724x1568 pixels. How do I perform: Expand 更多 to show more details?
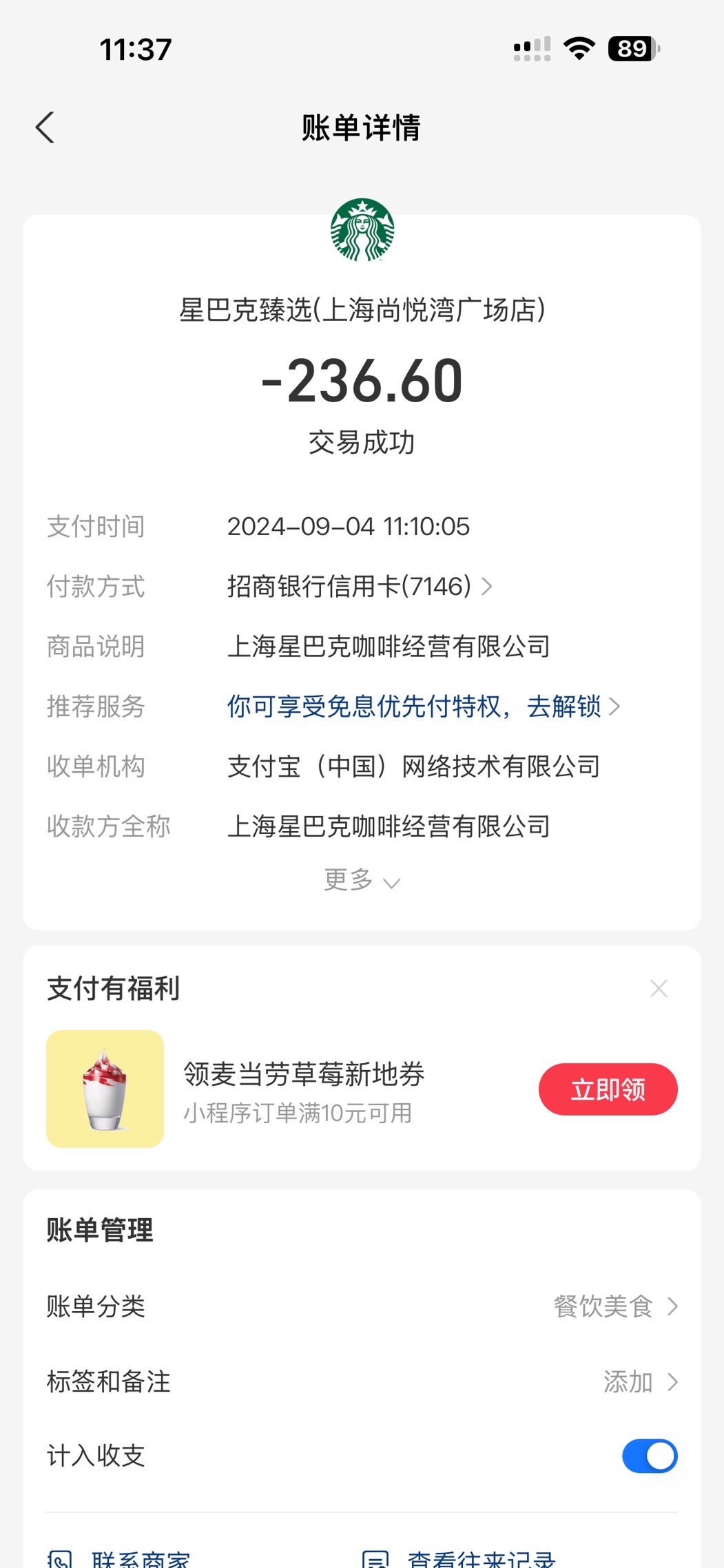pos(362,880)
